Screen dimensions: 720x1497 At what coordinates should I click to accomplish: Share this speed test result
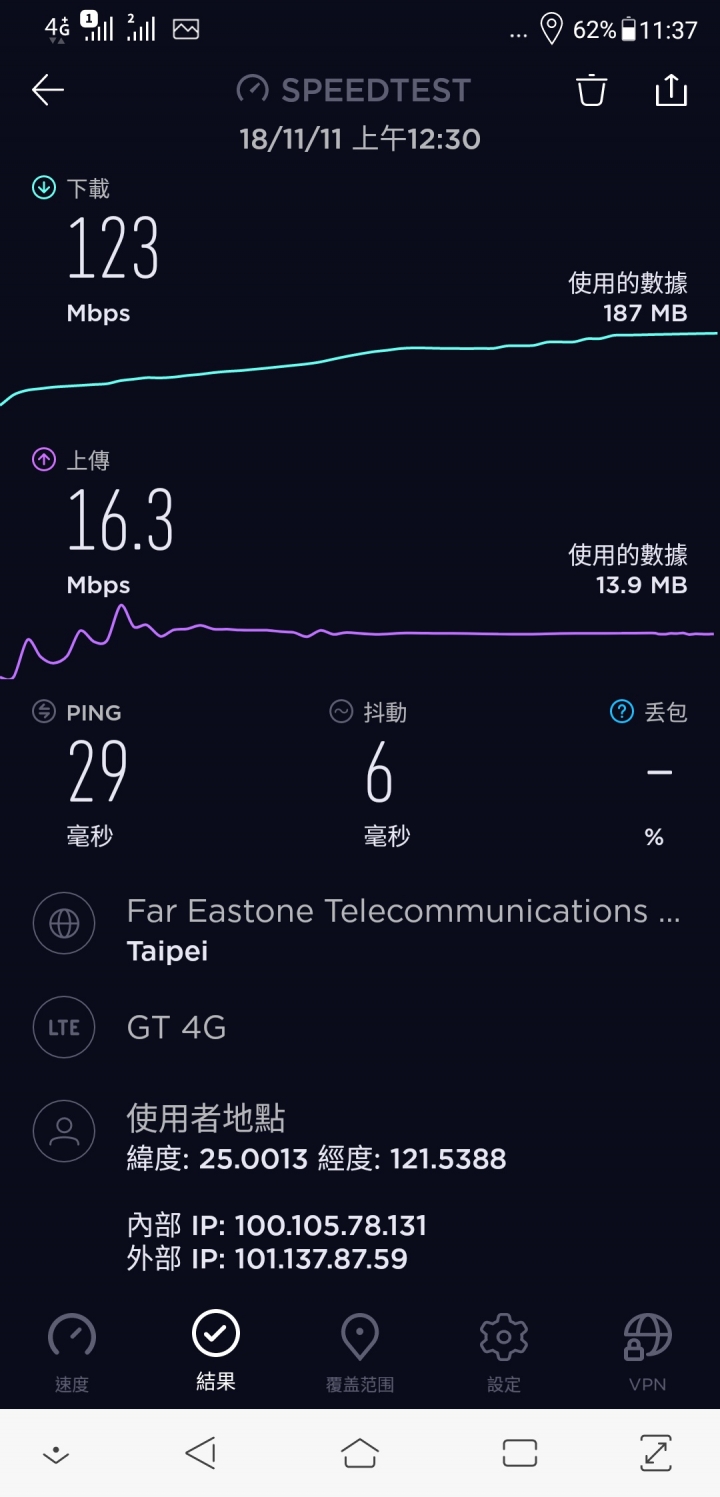tap(671, 90)
